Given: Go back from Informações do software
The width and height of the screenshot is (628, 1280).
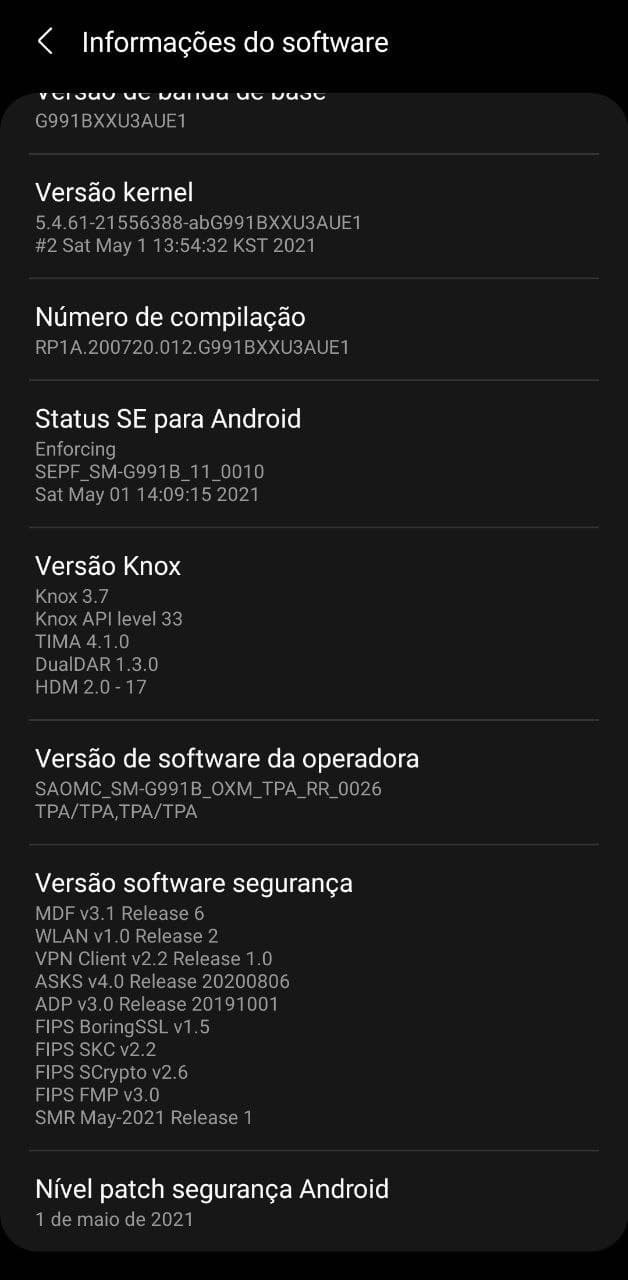Looking at the screenshot, I should point(45,42).
